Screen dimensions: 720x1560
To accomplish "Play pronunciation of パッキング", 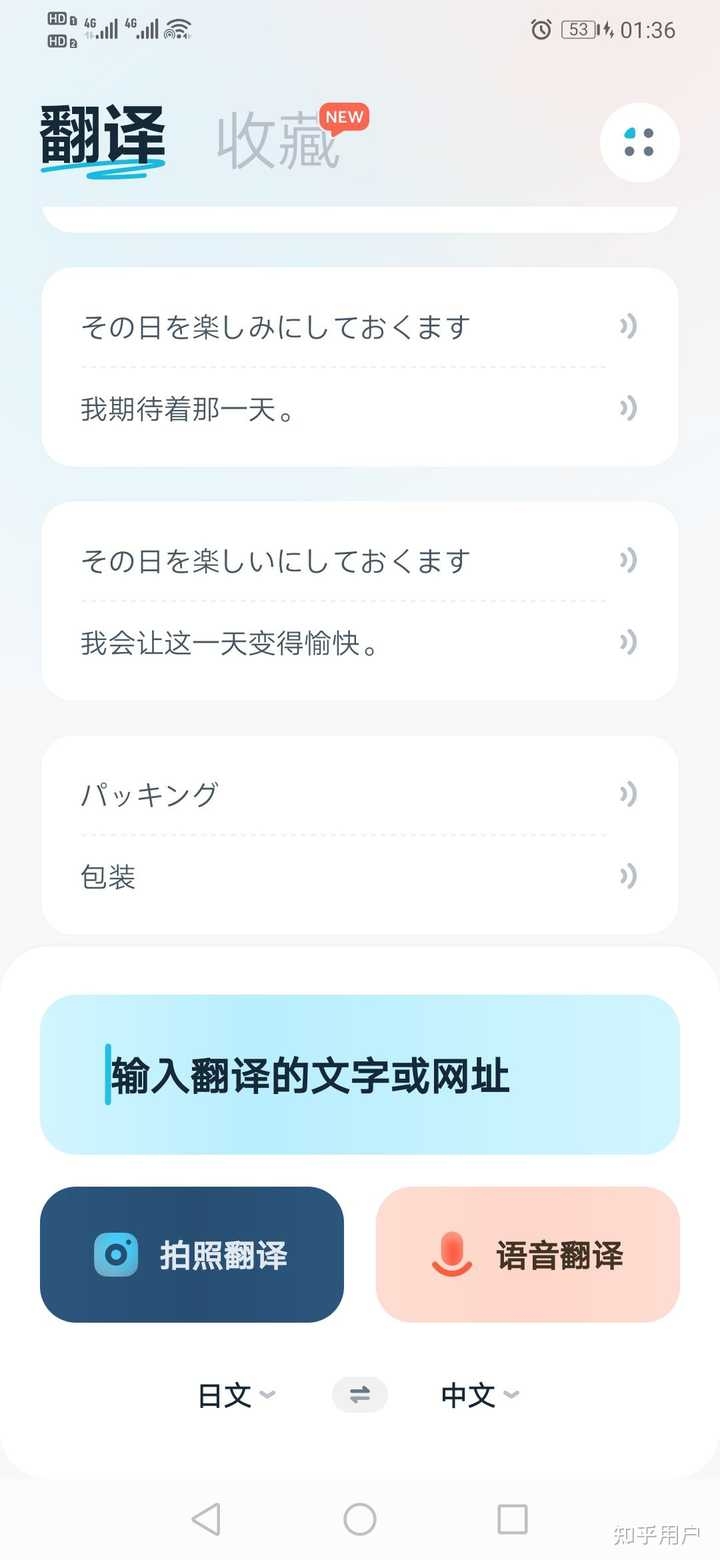I will click(x=629, y=794).
